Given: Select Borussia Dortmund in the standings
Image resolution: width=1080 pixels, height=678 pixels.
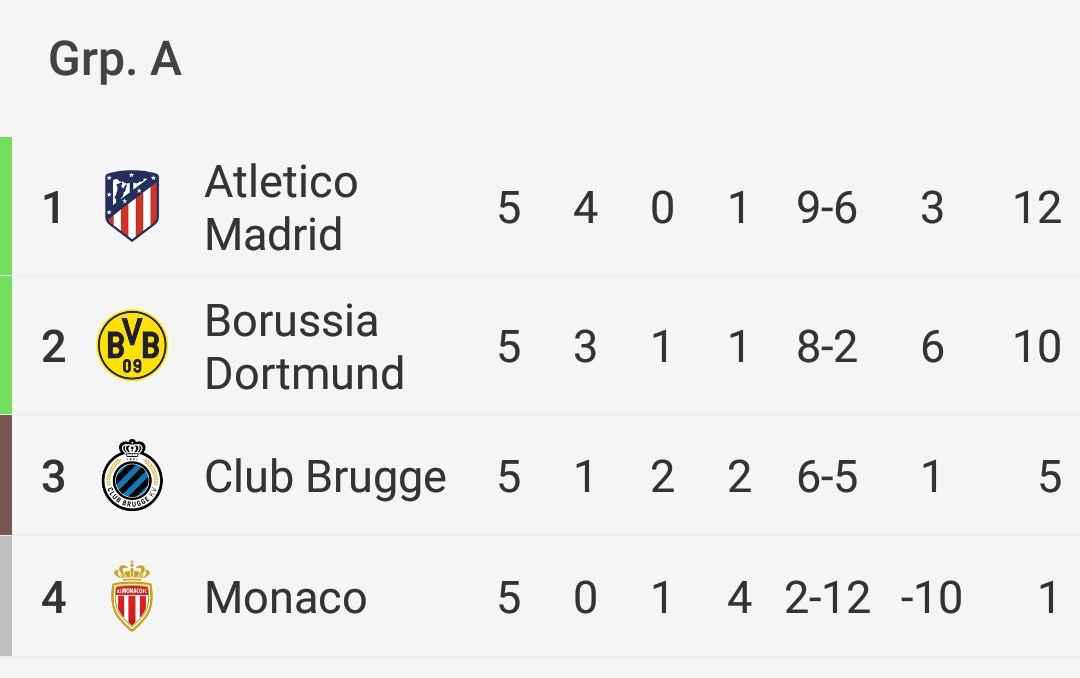Looking at the screenshot, I should coord(304,346).
